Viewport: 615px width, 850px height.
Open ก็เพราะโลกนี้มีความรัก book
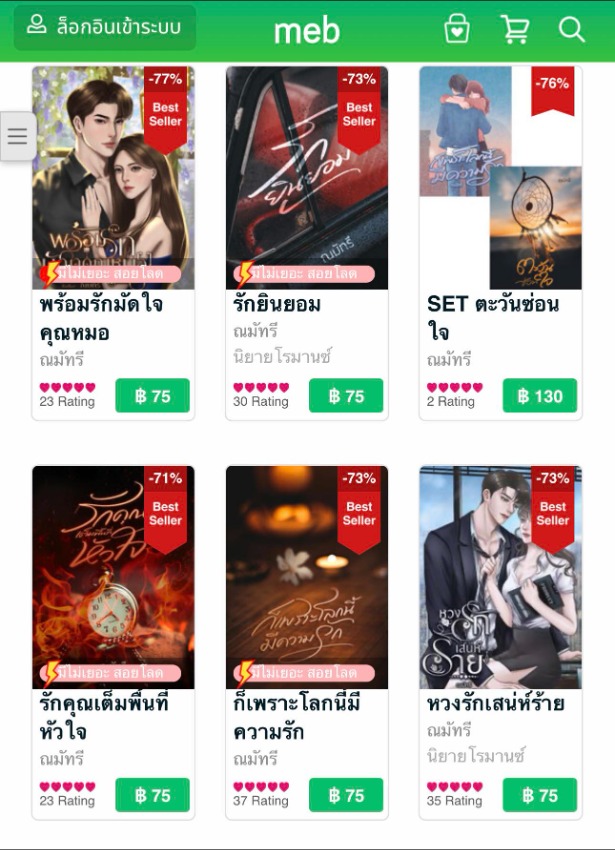coord(306,577)
